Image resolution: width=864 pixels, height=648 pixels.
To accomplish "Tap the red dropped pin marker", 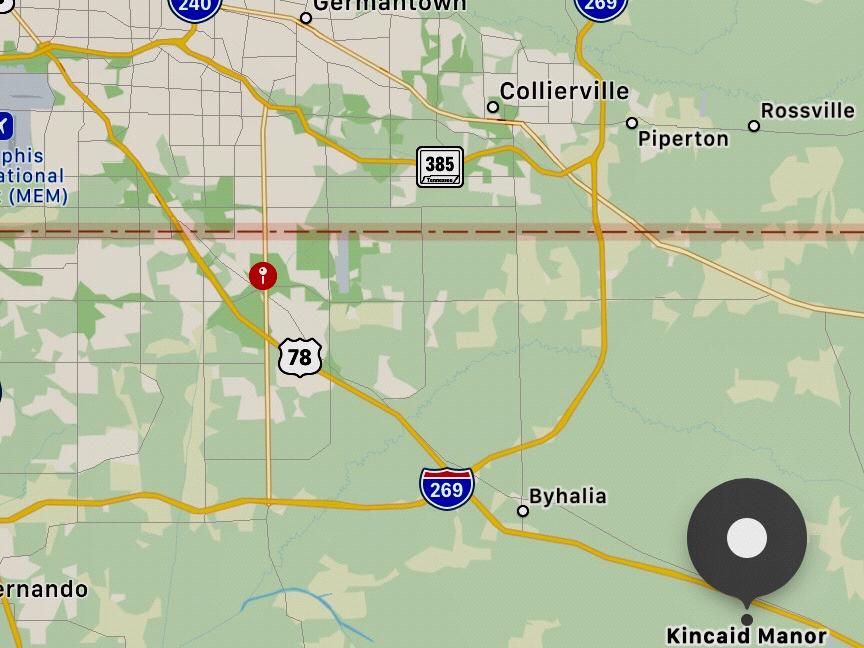I will (263, 276).
